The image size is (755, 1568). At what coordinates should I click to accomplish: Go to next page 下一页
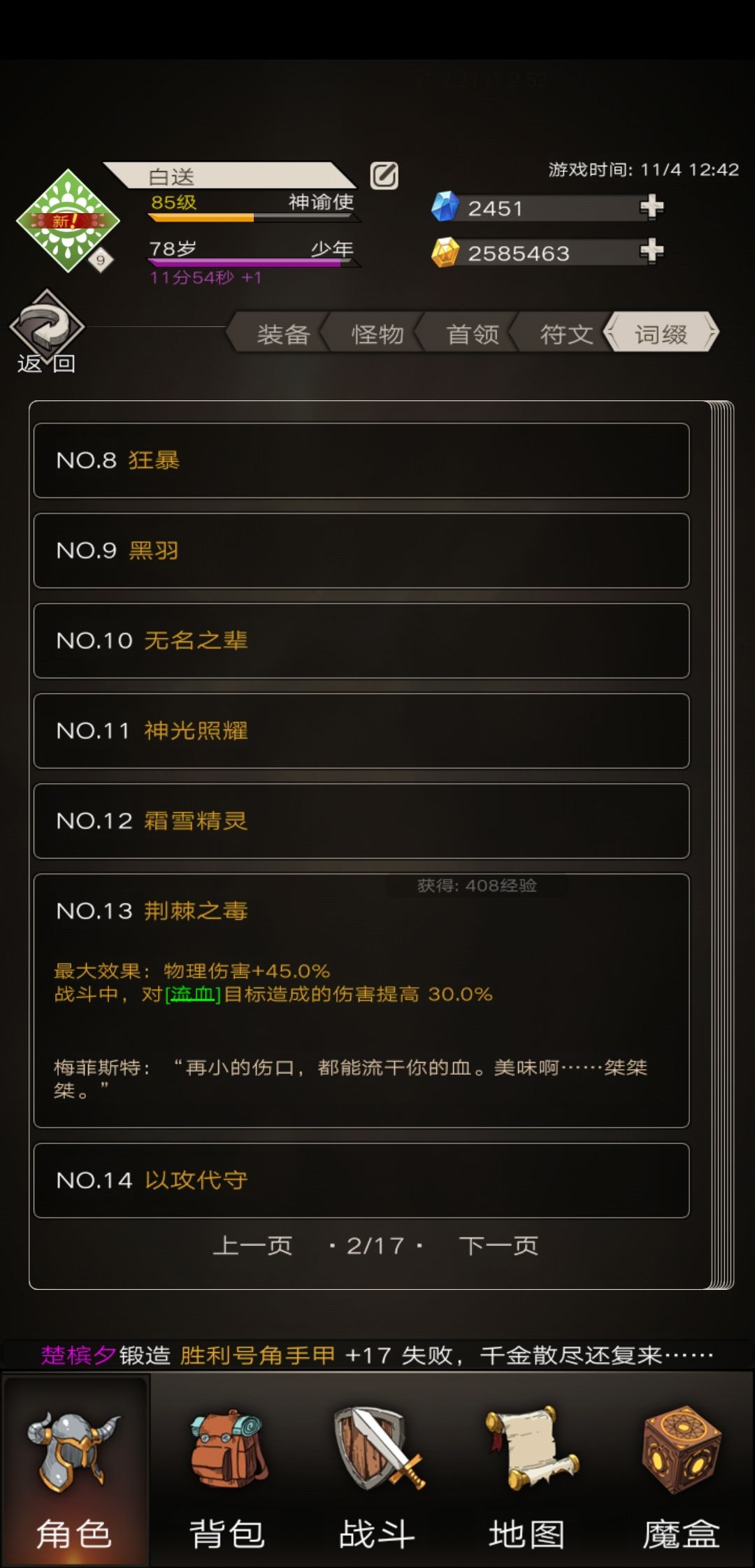pos(498,1246)
